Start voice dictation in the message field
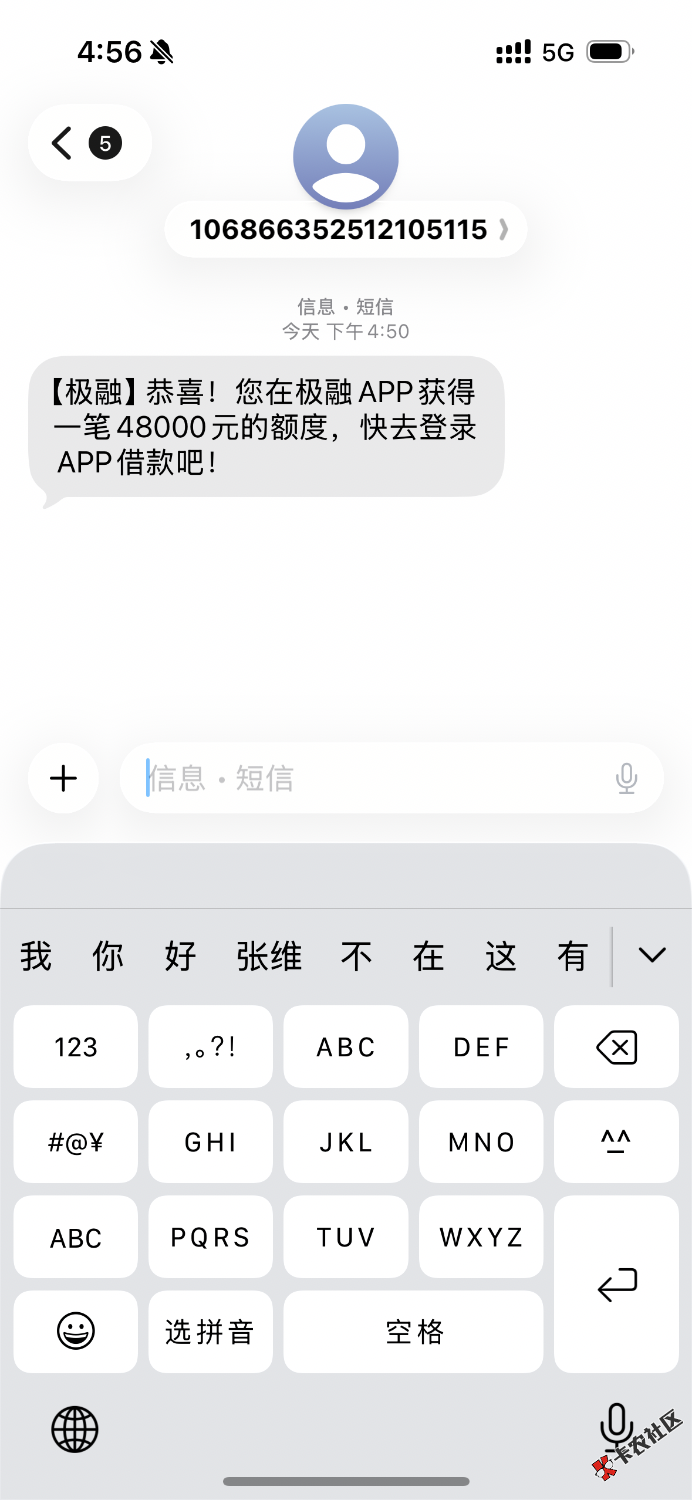692x1500 pixels. 626,778
